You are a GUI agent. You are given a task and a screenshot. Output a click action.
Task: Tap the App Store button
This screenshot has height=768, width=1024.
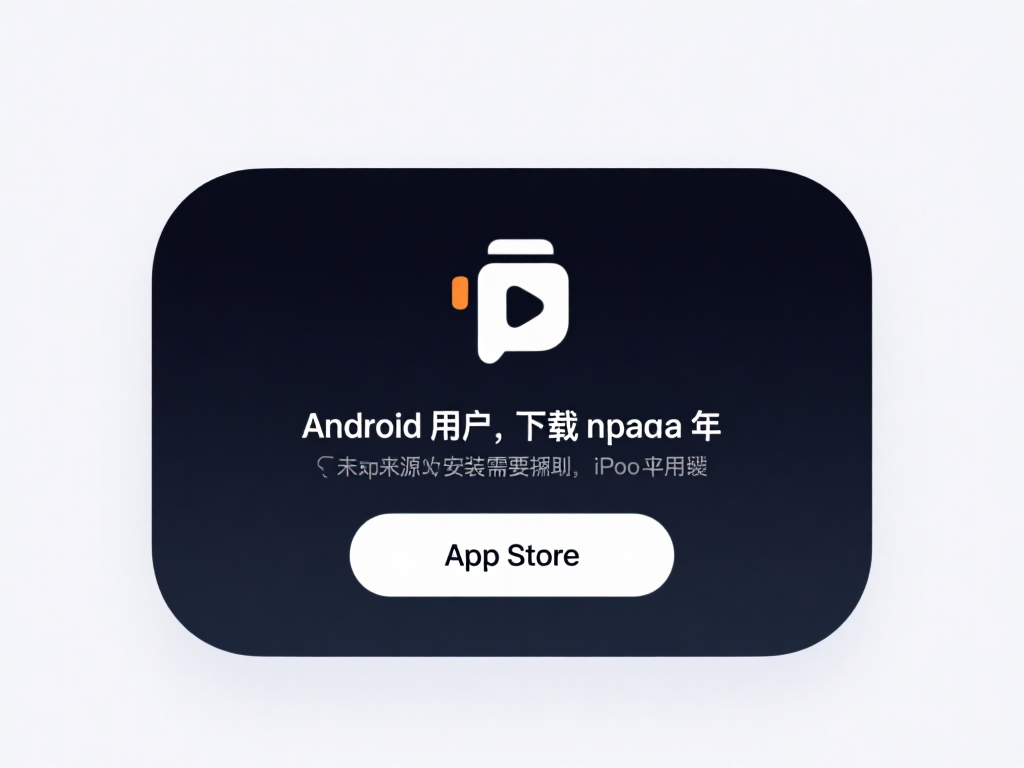point(511,555)
